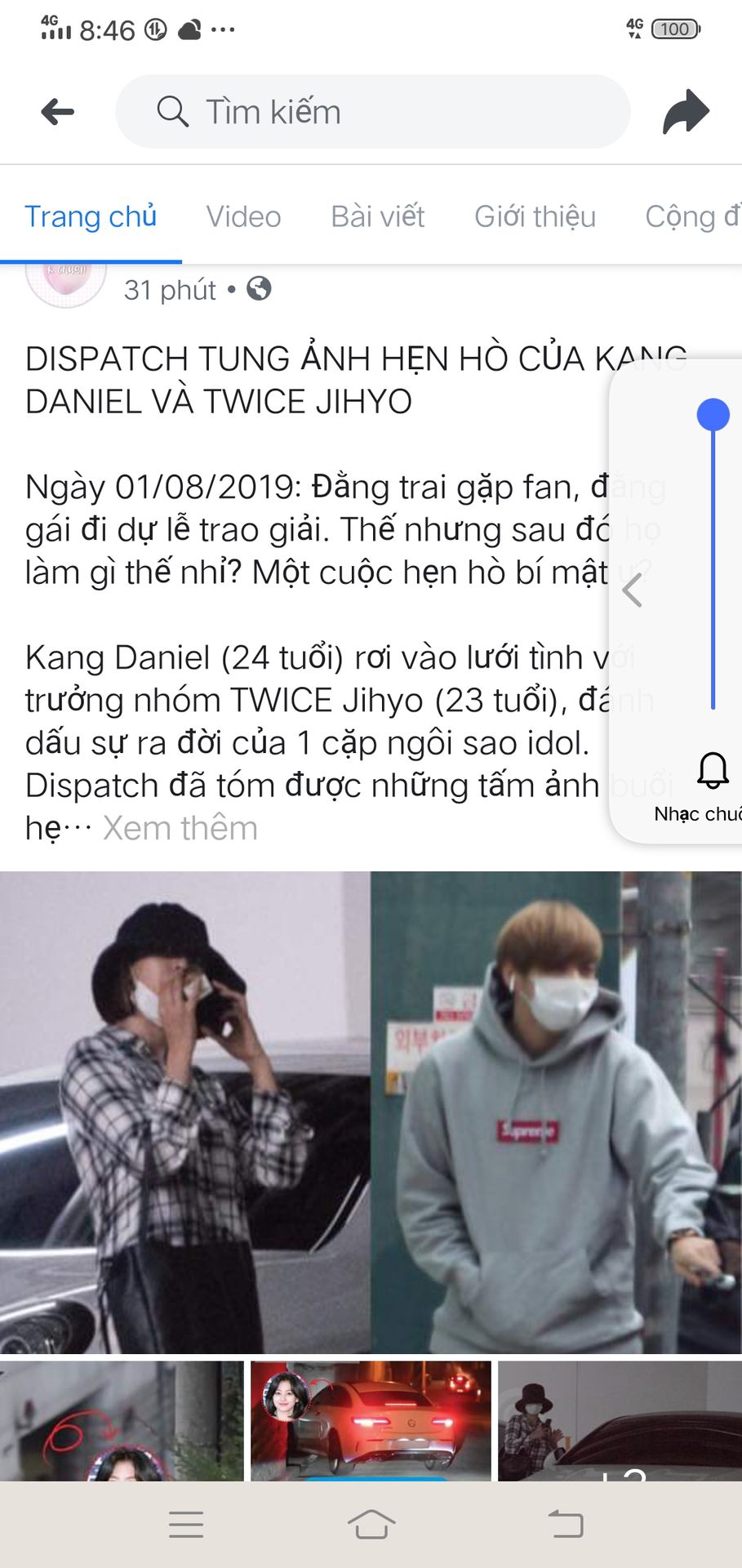Open the car taillights night photo
This screenshot has height=1568, width=742.
tap(371, 1419)
